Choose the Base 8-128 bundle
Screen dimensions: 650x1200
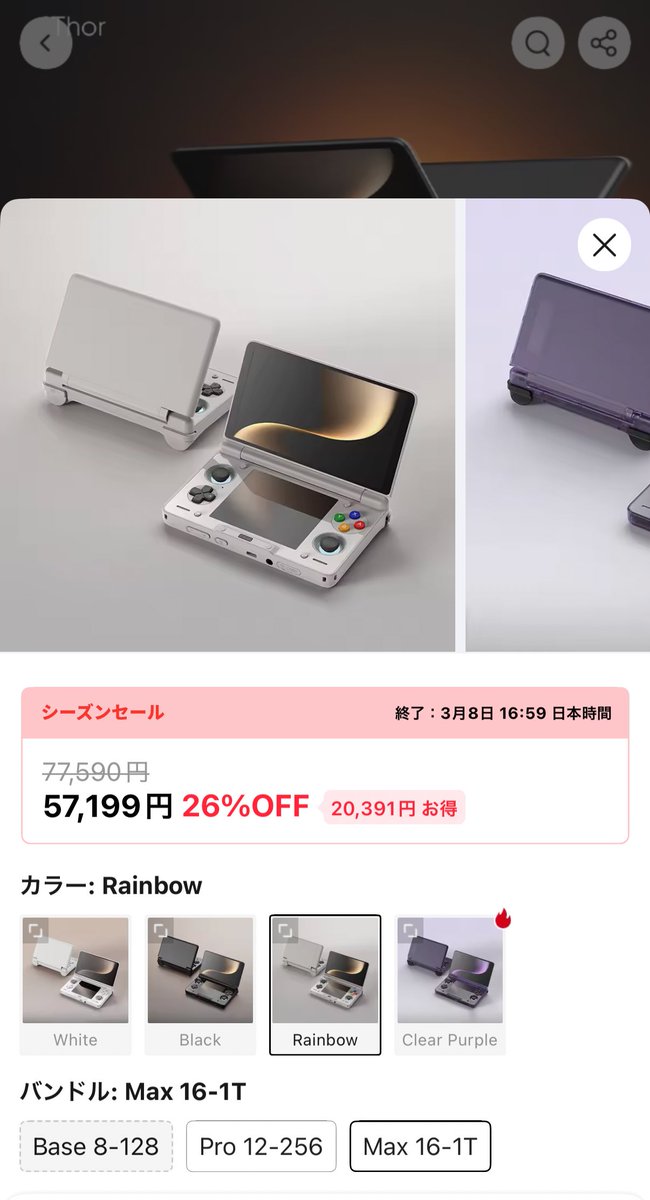[96, 1146]
